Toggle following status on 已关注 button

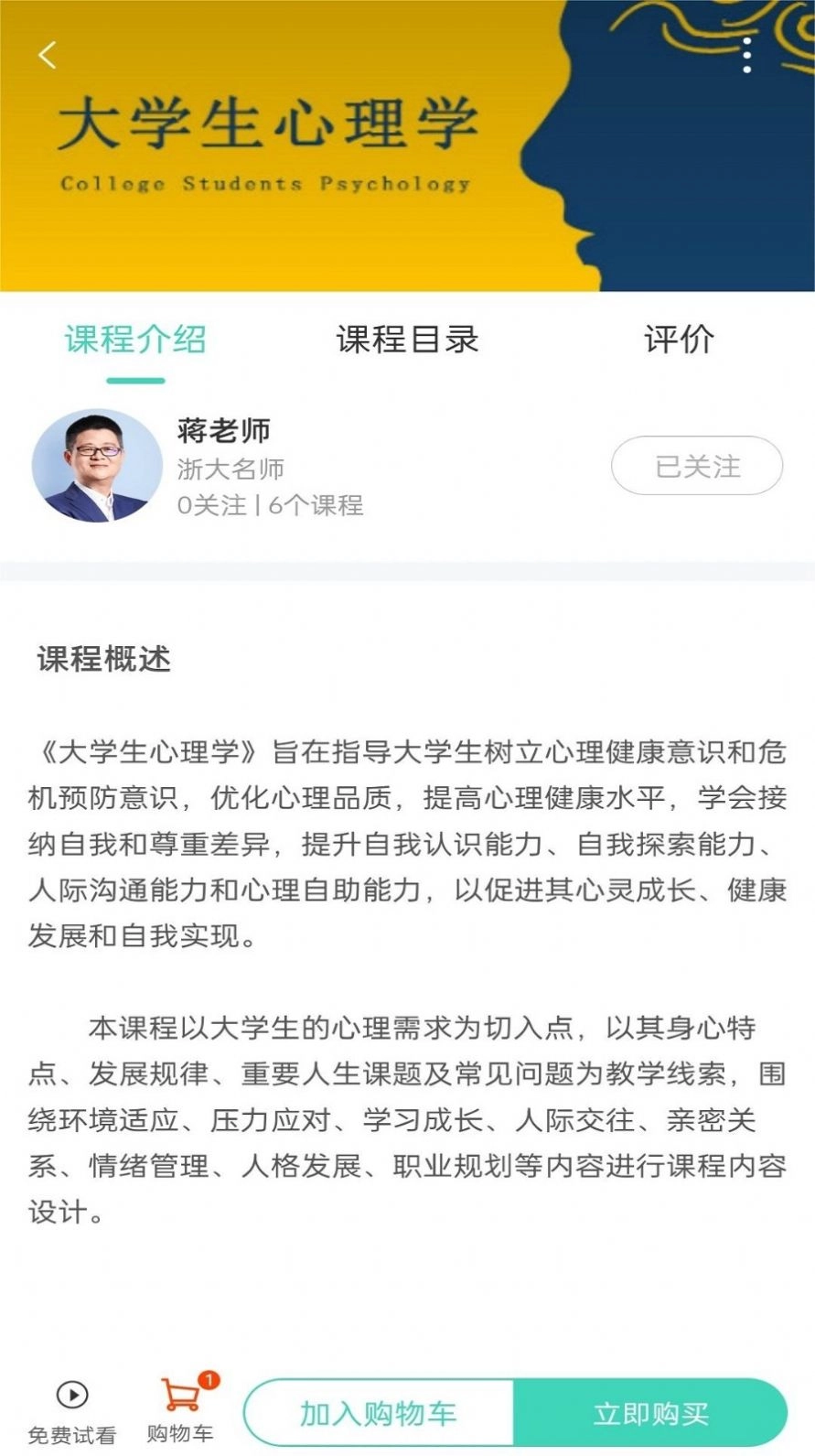tap(697, 466)
